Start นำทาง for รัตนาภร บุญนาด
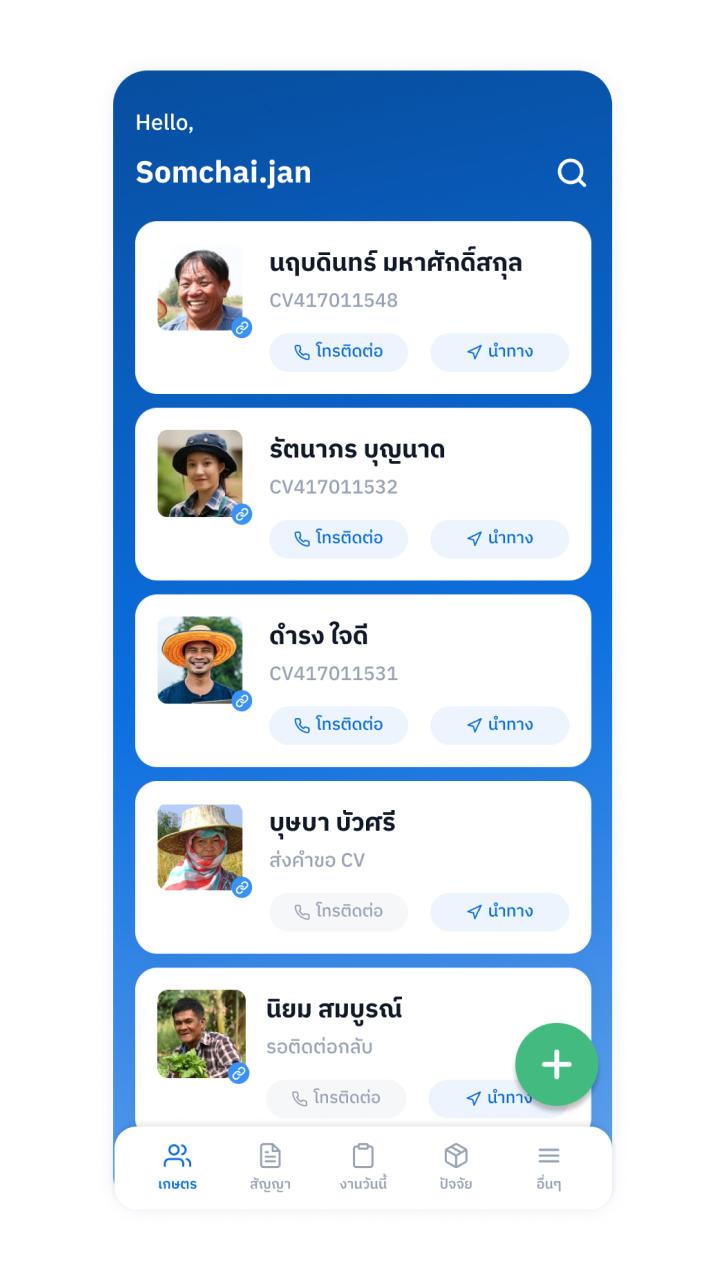Screen dimensions: 720x1280 point(499,538)
